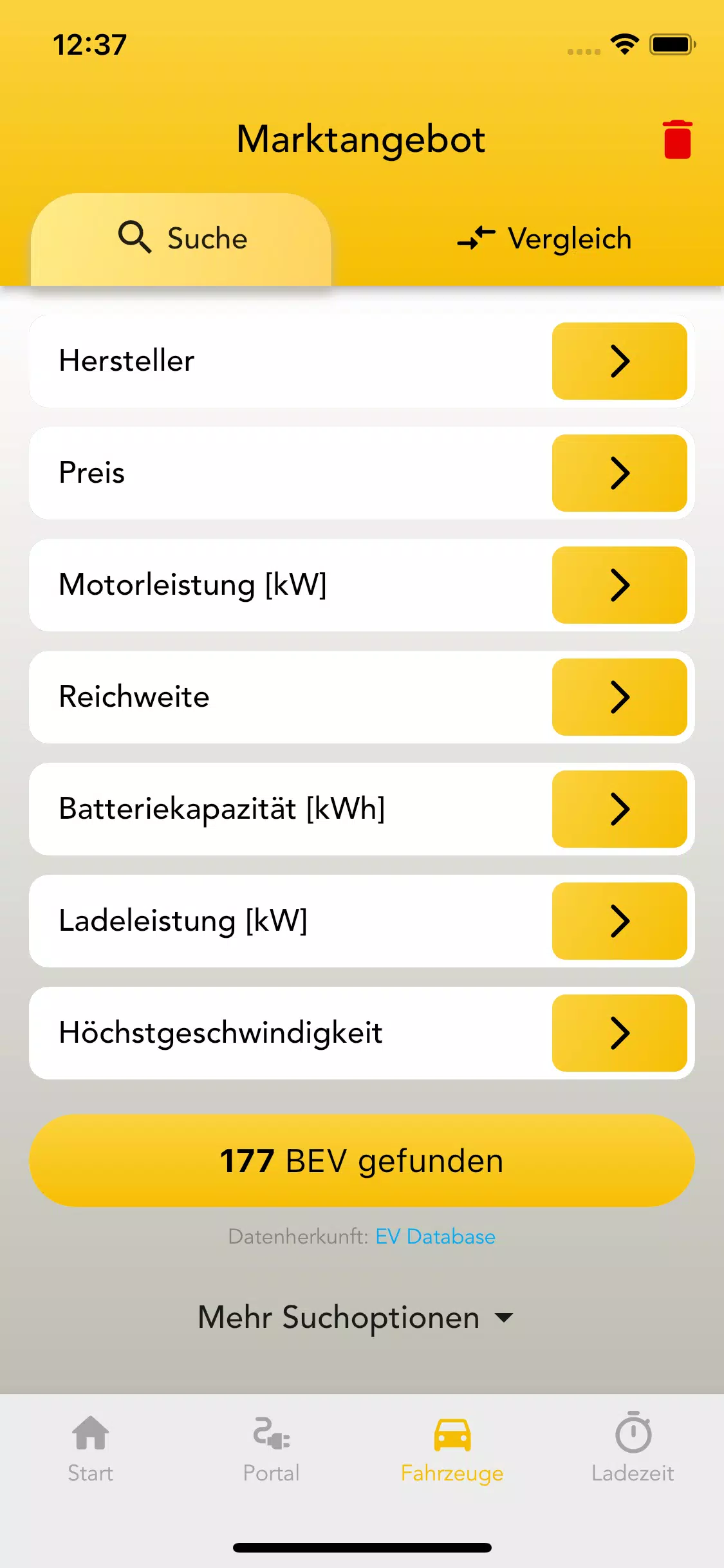Switch to the Vergleich tab
The height and width of the screenshot is (1568, 724).
click(544, 239)
